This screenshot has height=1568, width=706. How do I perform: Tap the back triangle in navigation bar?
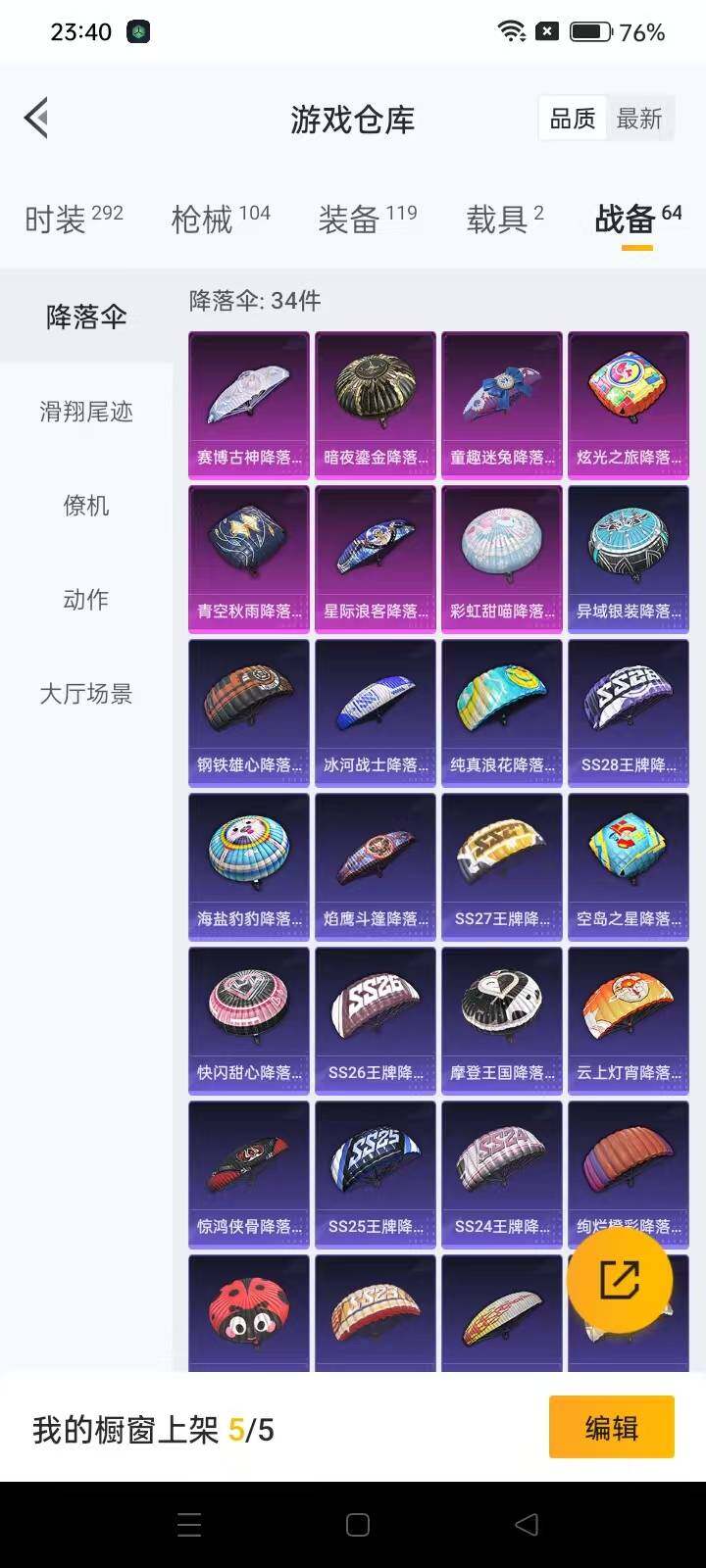point(525,1525)
